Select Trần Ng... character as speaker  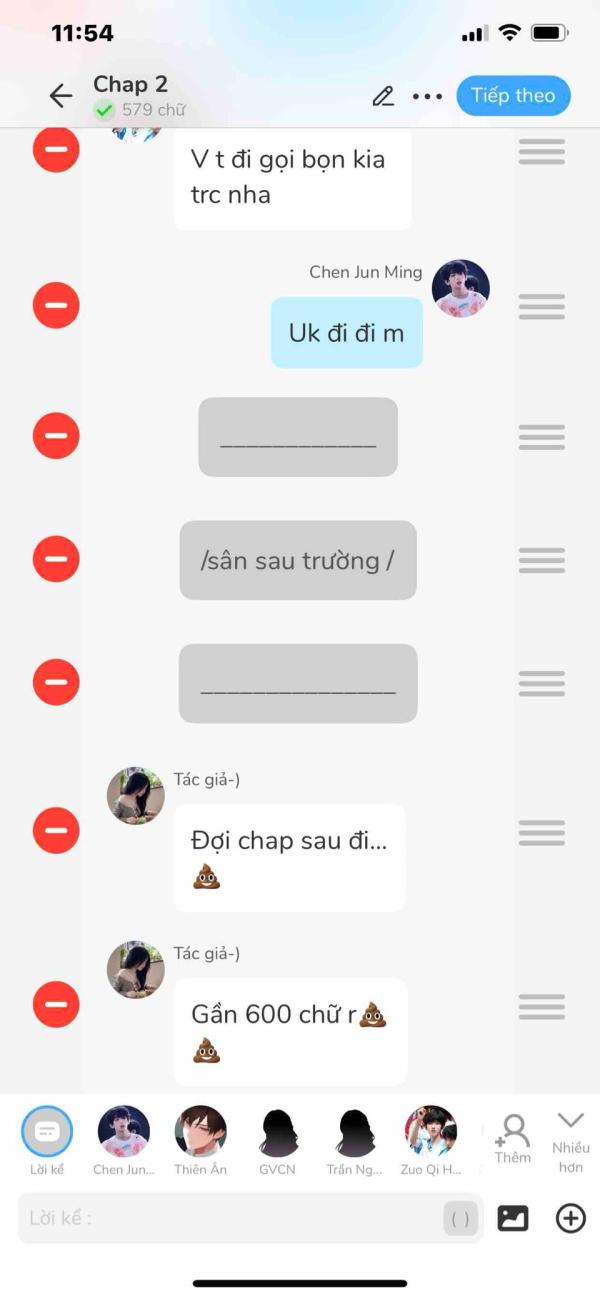354,1131
